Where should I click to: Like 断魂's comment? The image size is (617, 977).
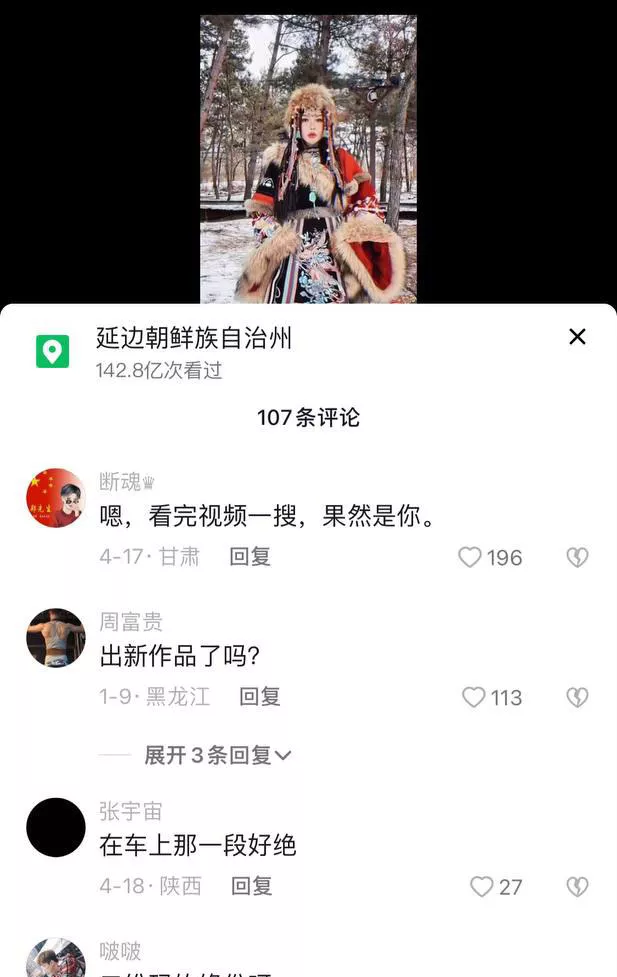(470, 558)
